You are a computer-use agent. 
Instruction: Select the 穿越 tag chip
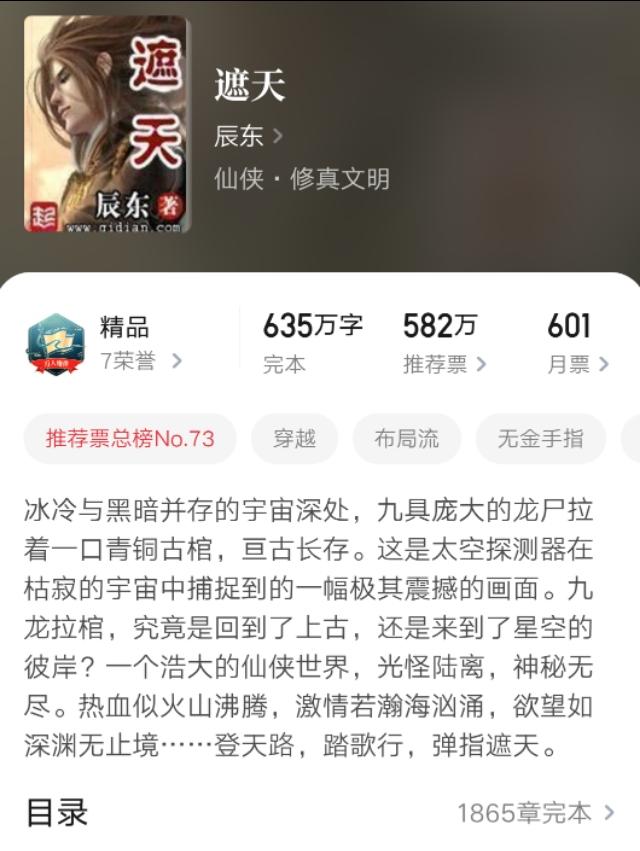click(294, 439)
